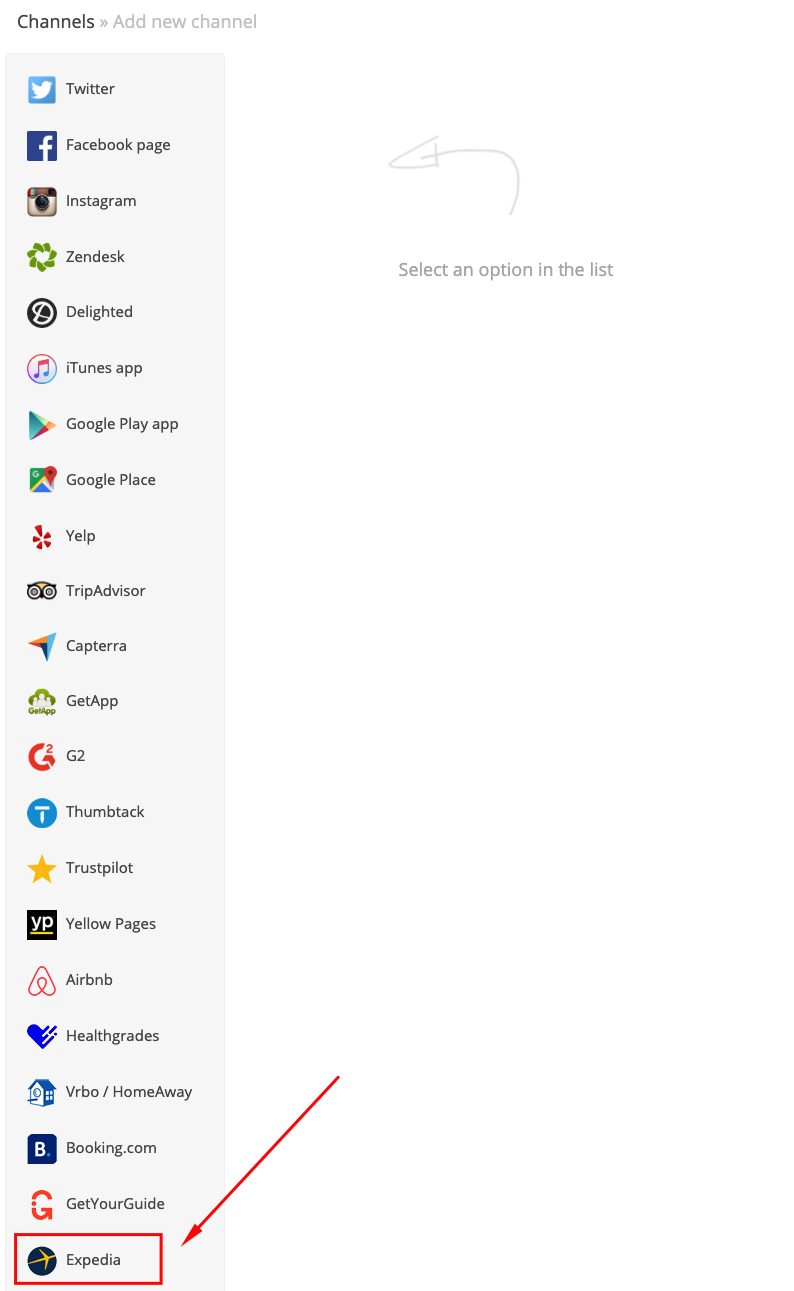Viewport: 794px width, 1291px height.
Task: Select the Trustpilot channel
Action: click(x=115, y=868)
